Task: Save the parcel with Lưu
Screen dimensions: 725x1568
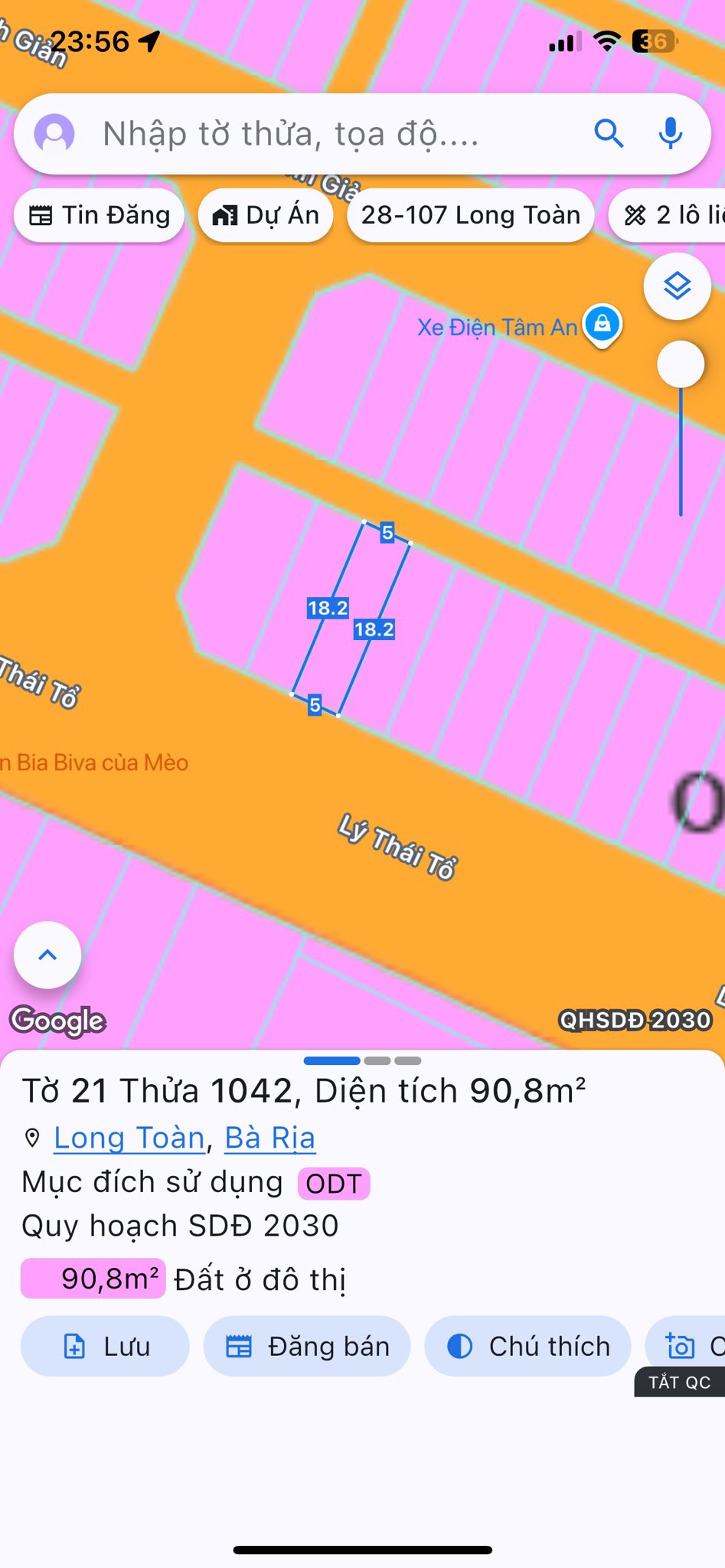Action: 105,1346
